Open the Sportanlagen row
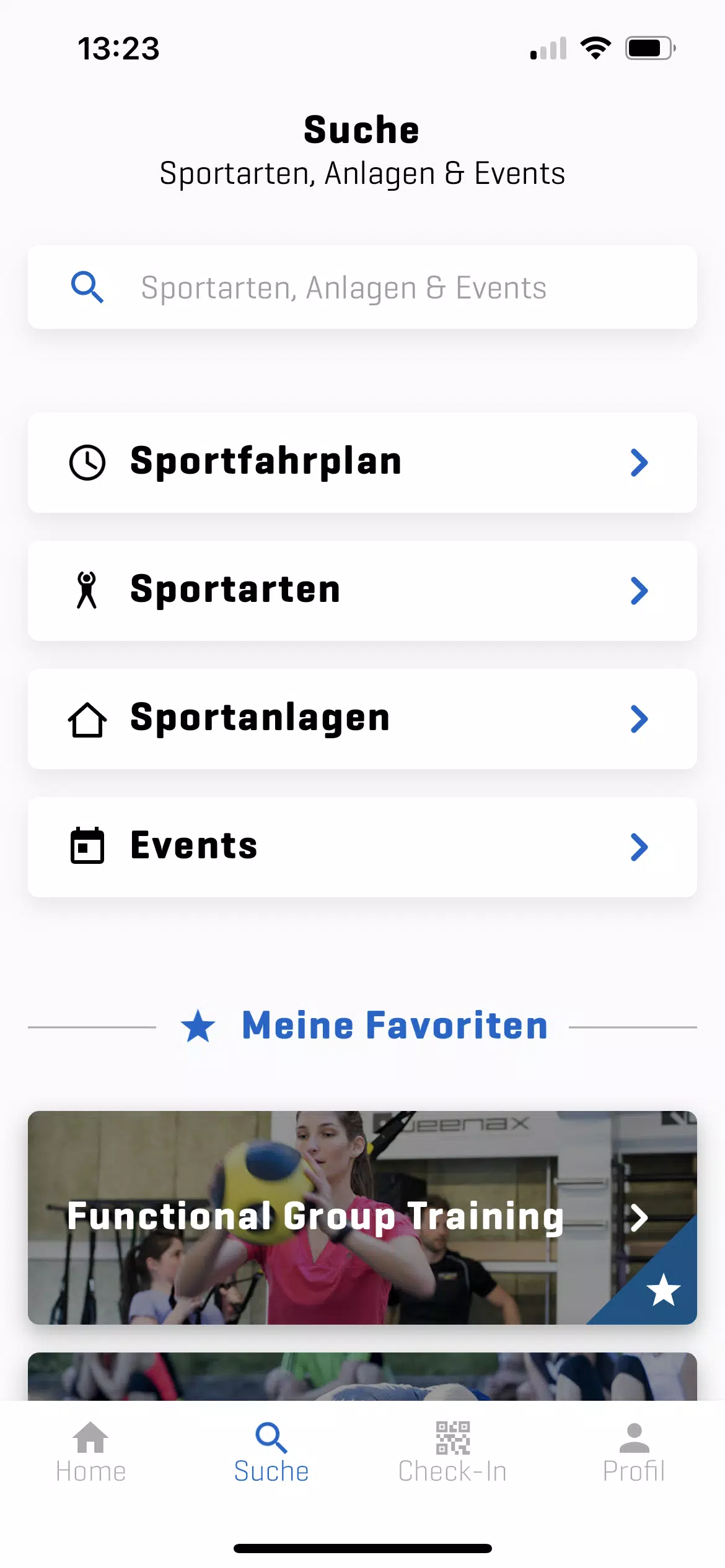The image size is (725, 1568). tap(362, 719)
